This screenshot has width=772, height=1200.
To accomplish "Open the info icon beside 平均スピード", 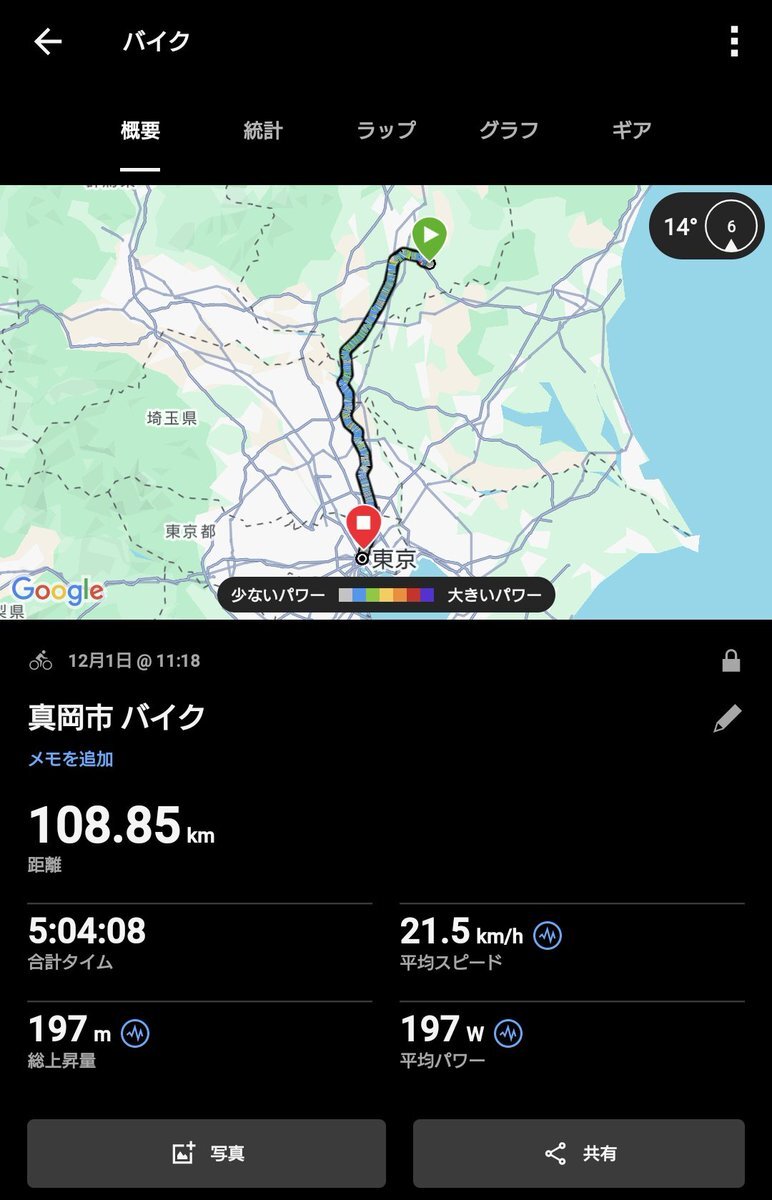I will tap(547, 935).
